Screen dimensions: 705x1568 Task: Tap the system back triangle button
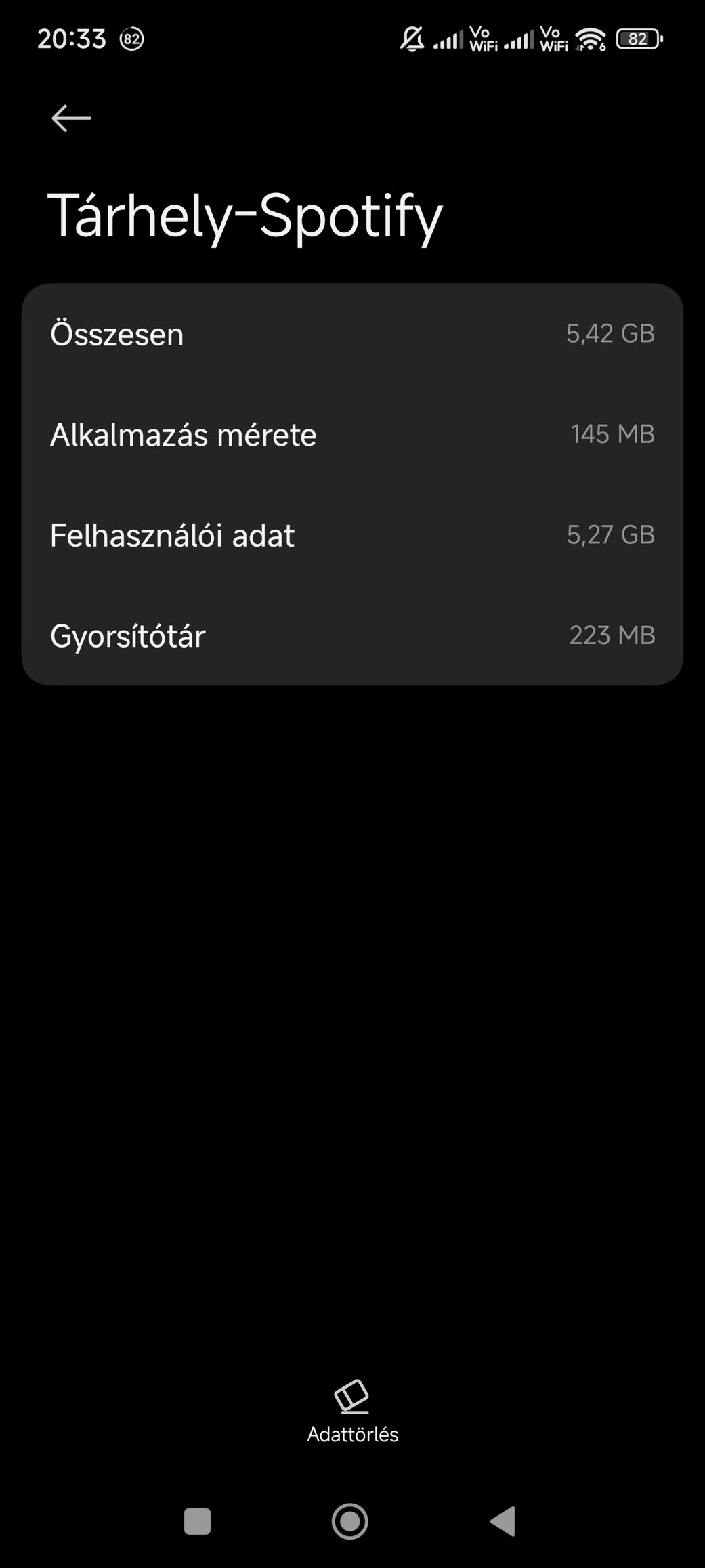(x=503, y=1521)
